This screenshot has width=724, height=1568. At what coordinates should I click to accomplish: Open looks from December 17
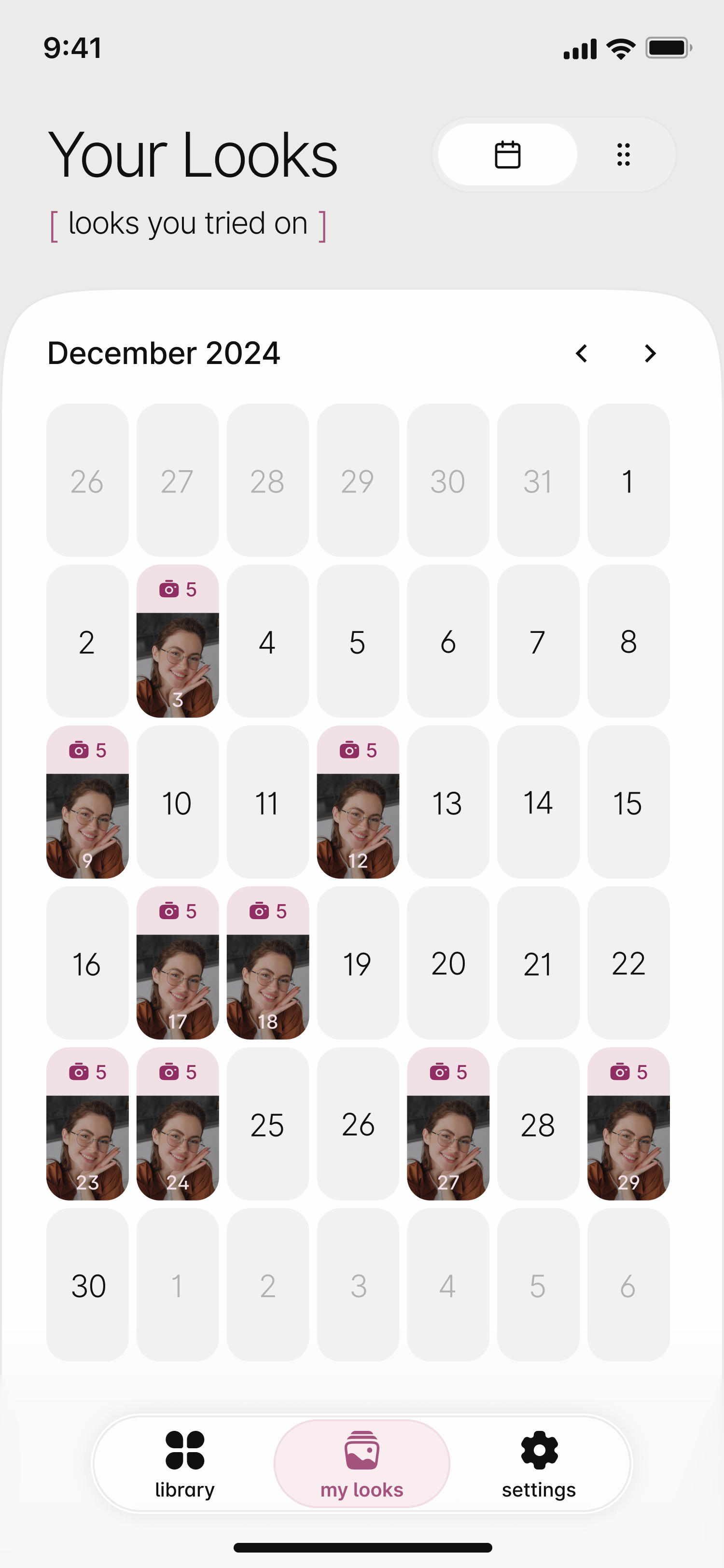(x=178, y=962)
